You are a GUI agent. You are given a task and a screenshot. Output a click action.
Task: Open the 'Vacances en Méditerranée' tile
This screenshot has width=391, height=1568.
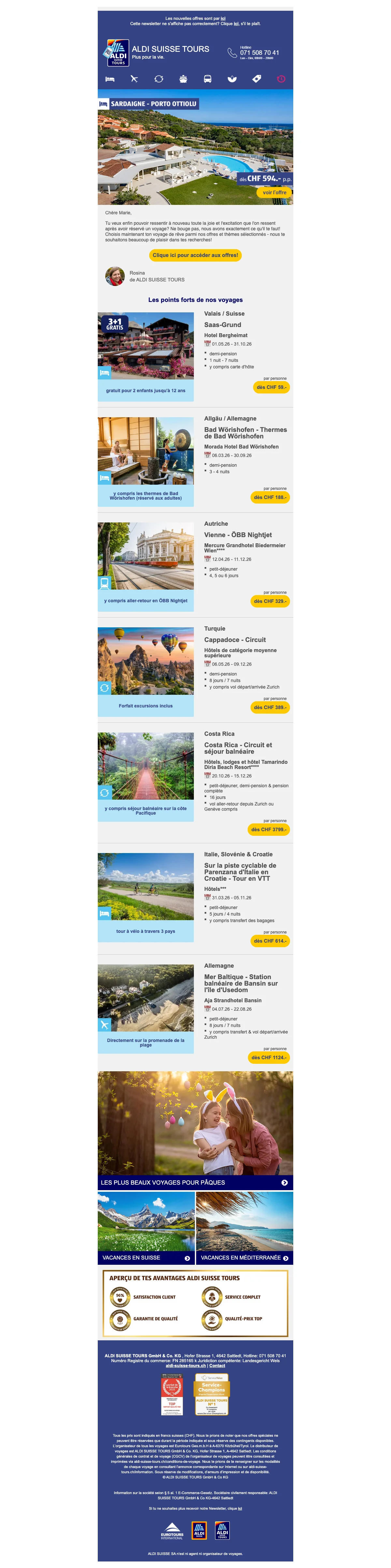(244, 1258)
